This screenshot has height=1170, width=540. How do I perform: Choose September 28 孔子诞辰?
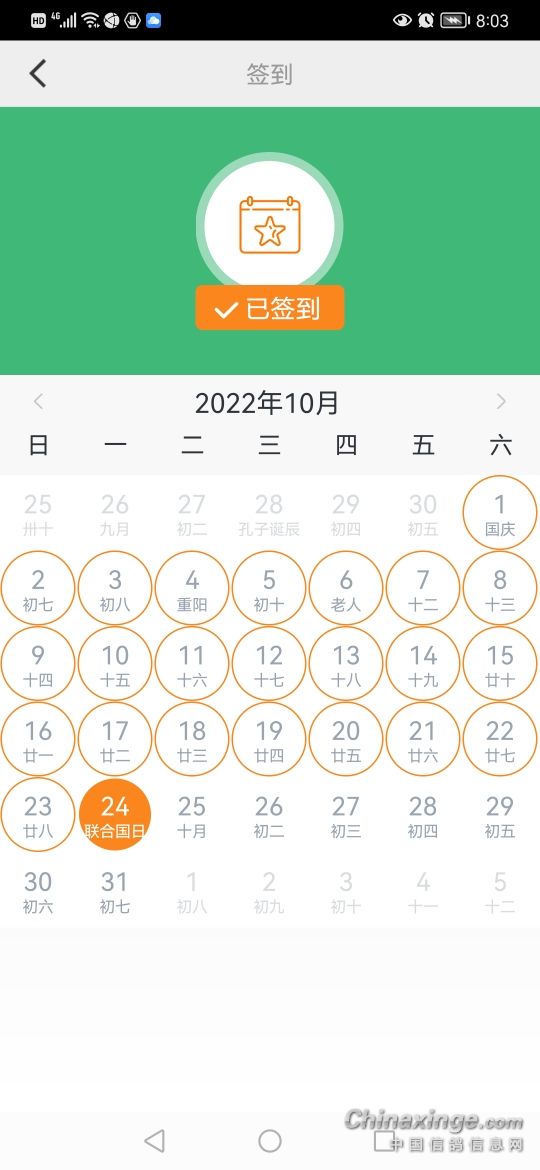(x=269, y=513)
